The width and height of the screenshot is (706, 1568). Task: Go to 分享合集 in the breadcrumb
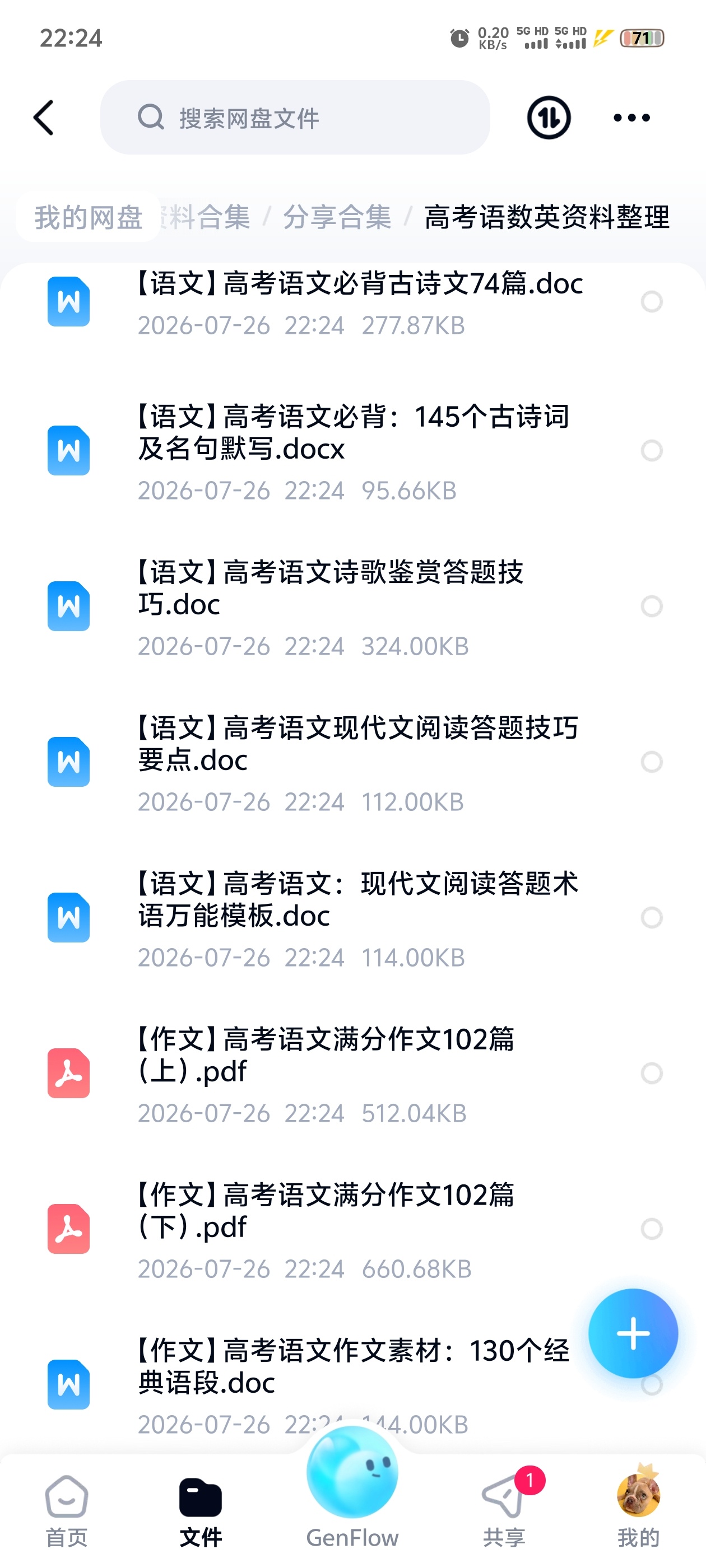[337, 217]
